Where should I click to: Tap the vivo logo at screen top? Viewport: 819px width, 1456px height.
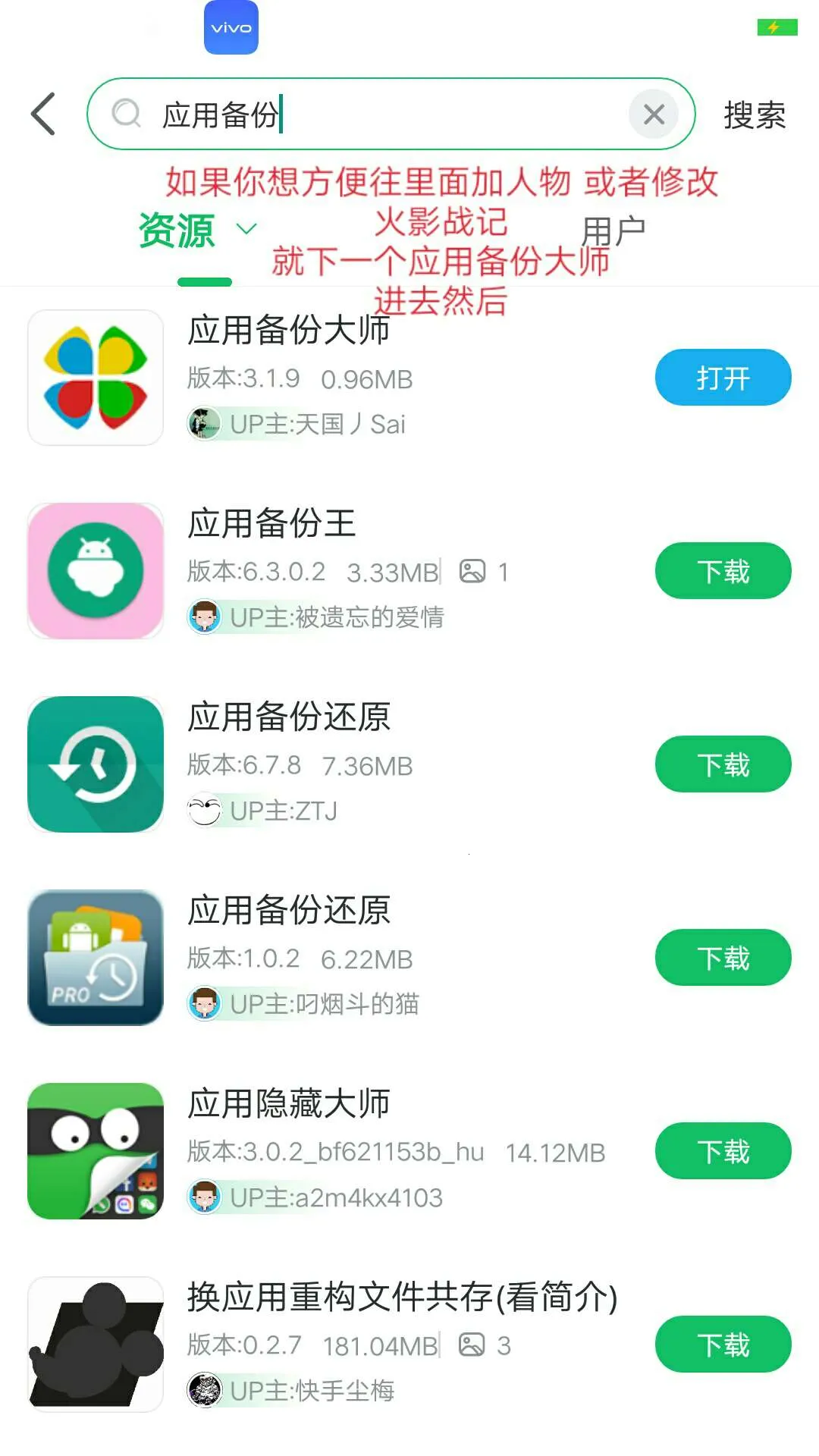point(230,28)
